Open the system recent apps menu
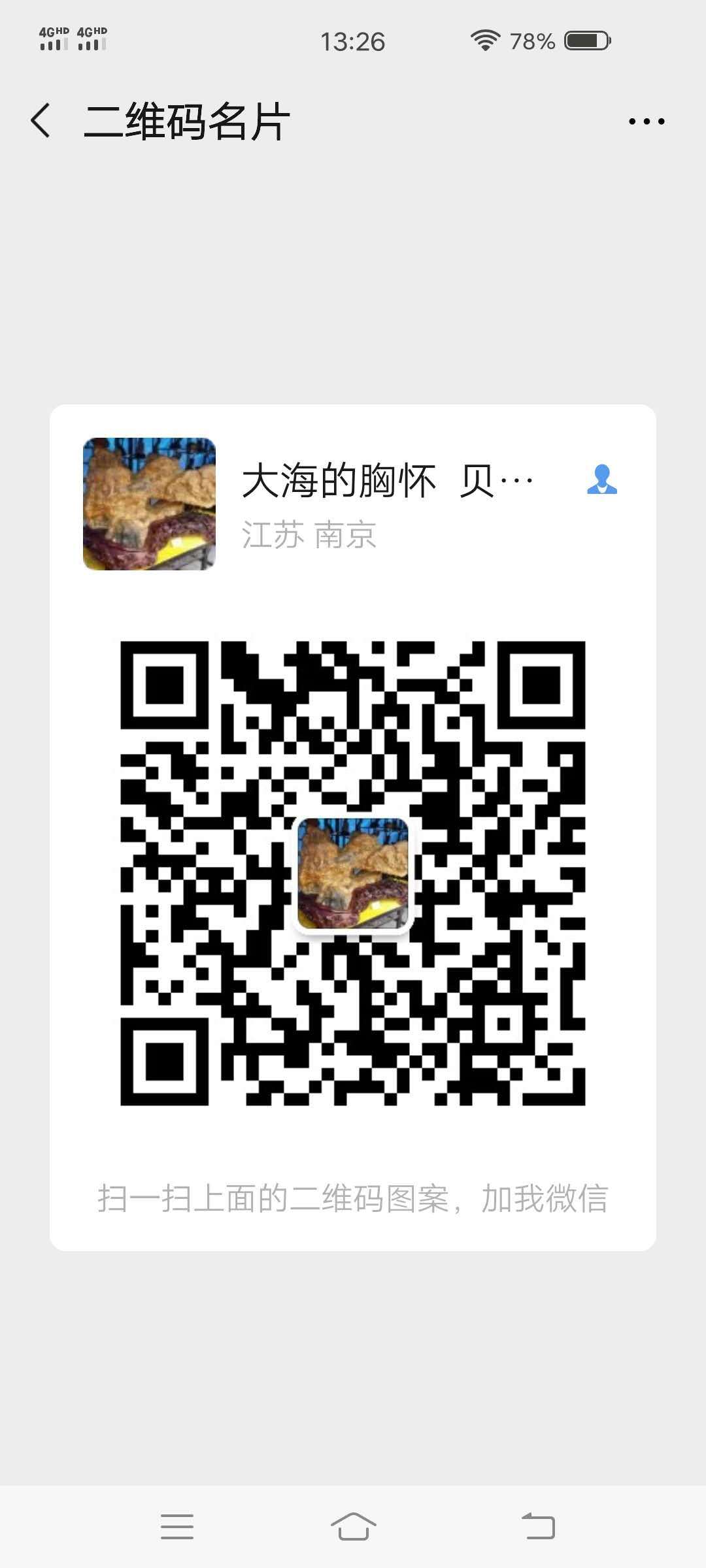Screen dimensions: 706x1568 click(x=177, y=1527)
